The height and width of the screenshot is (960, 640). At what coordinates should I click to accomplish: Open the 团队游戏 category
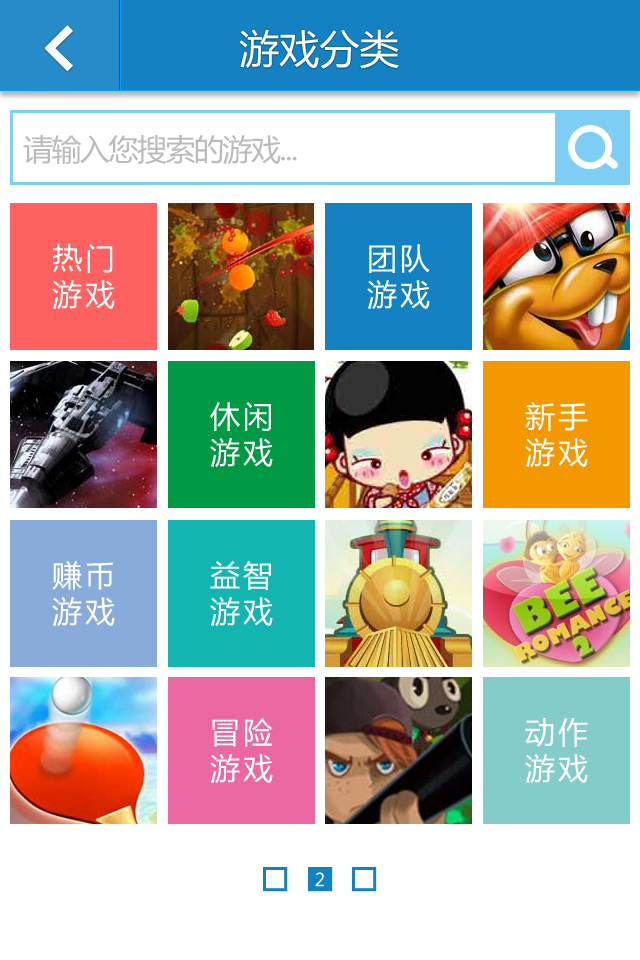(398, 277)
